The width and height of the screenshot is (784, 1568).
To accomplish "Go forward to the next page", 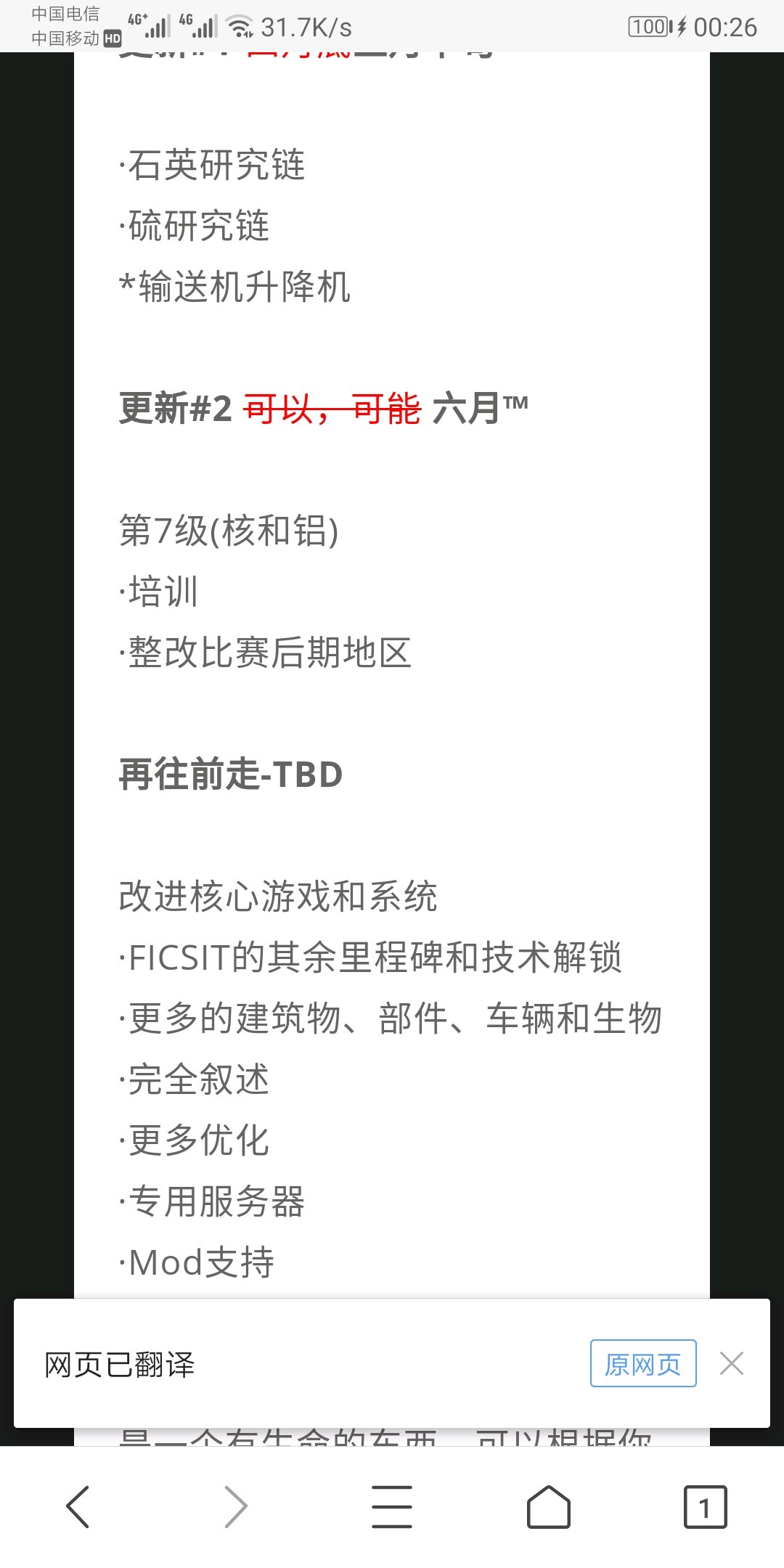I will (x=235, y=1506).
